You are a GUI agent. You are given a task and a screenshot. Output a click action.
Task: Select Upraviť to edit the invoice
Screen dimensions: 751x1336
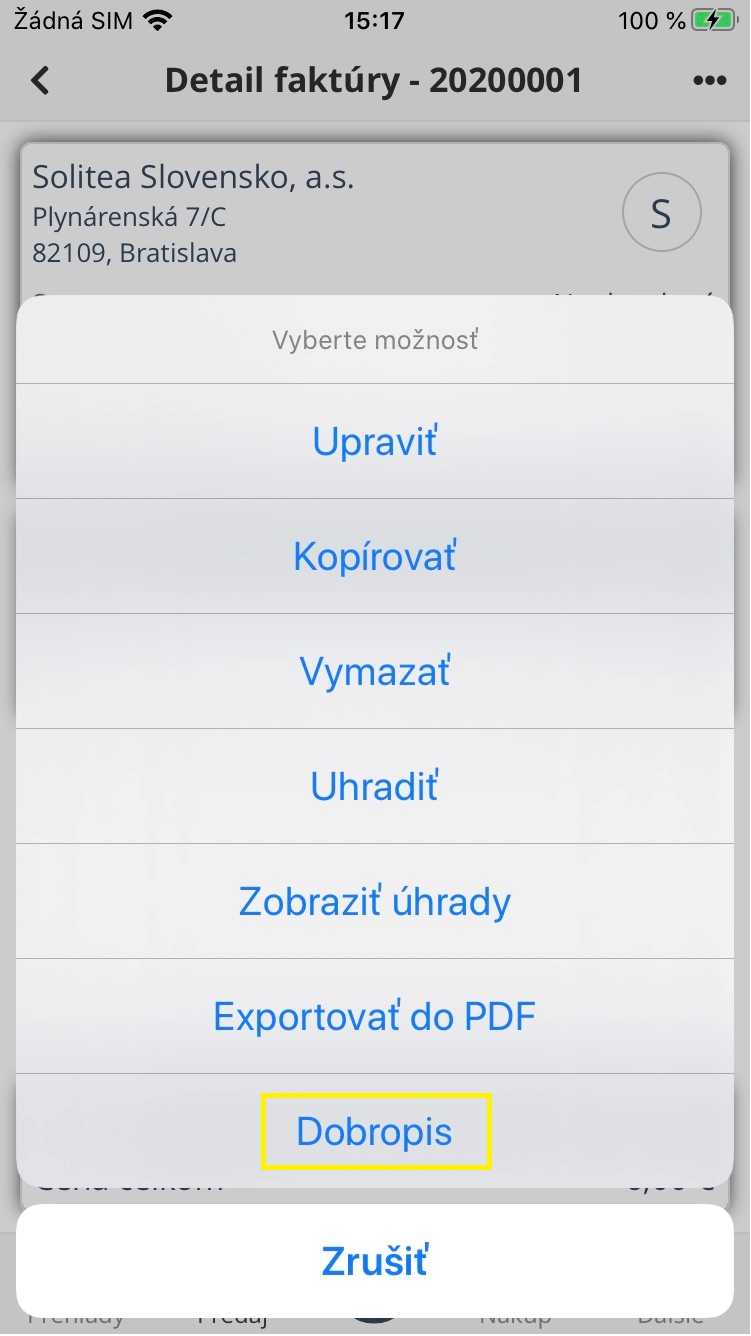pyautogui.click(x=375, y=441)
